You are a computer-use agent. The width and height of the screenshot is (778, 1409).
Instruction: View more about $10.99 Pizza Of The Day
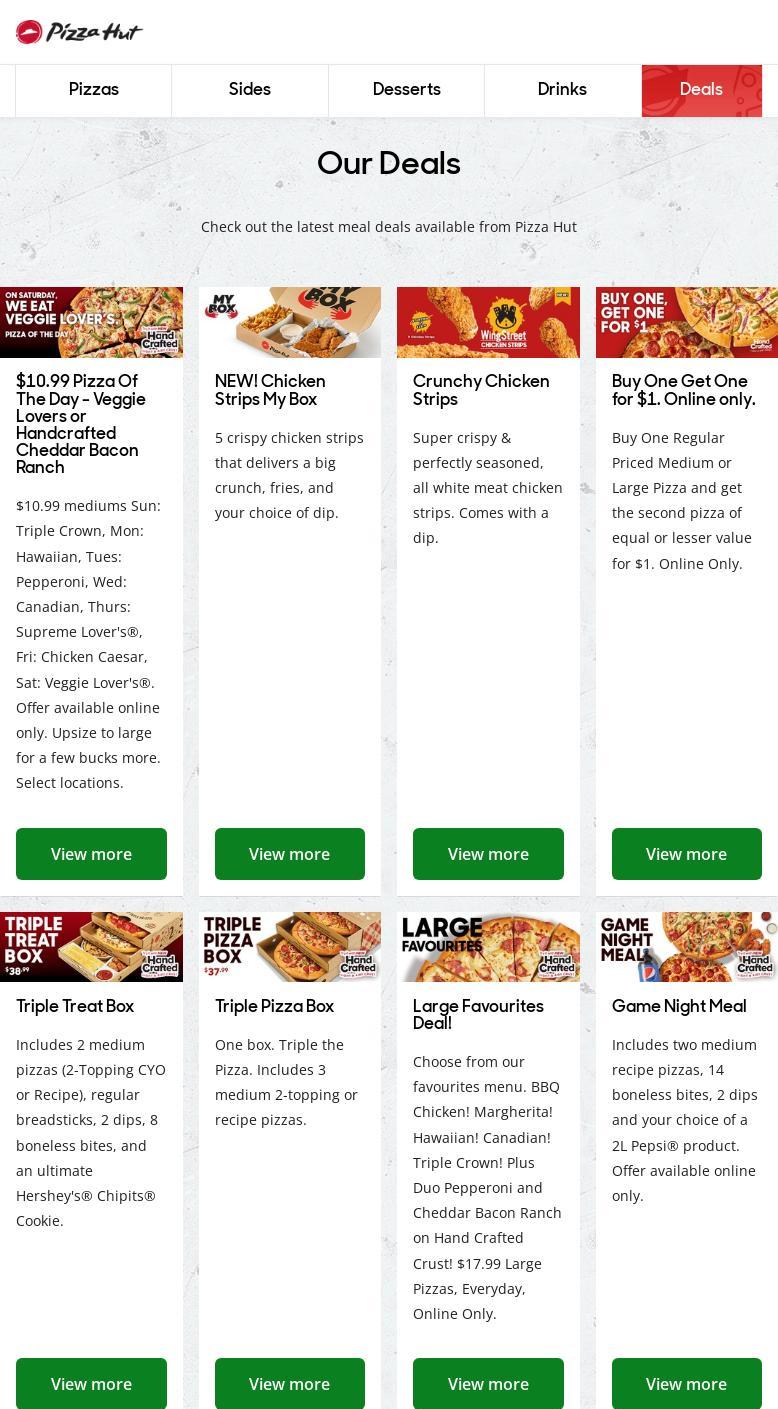pyautogui.click(x=91, y=854)
